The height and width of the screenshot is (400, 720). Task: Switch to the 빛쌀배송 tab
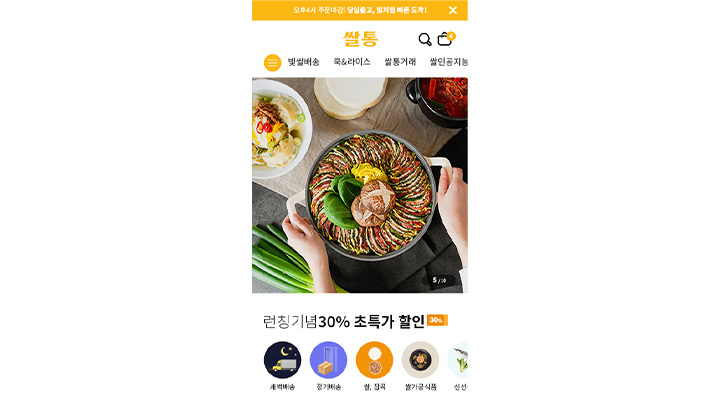point(304,62)
